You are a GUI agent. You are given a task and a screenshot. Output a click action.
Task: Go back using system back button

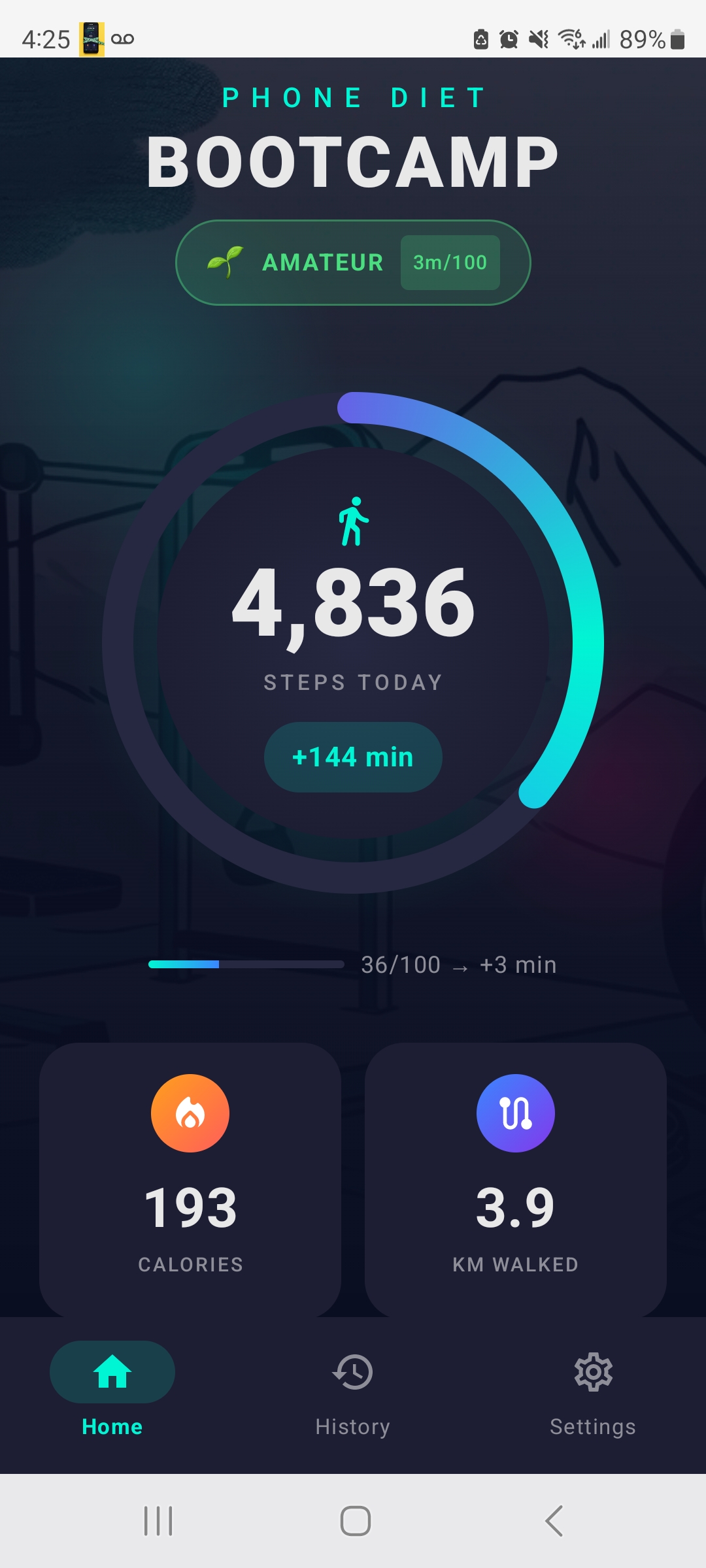coord(554,1521)
